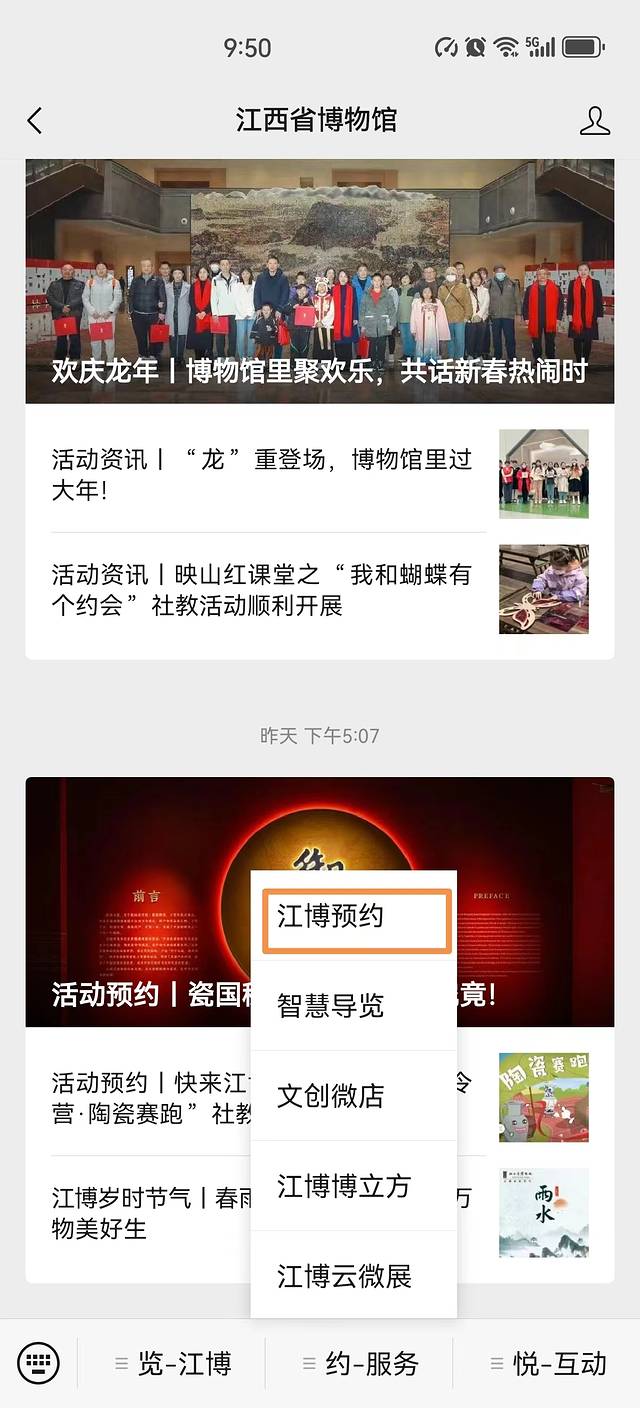Choose 智慧导览 in the menu

tap(353, 1006)
